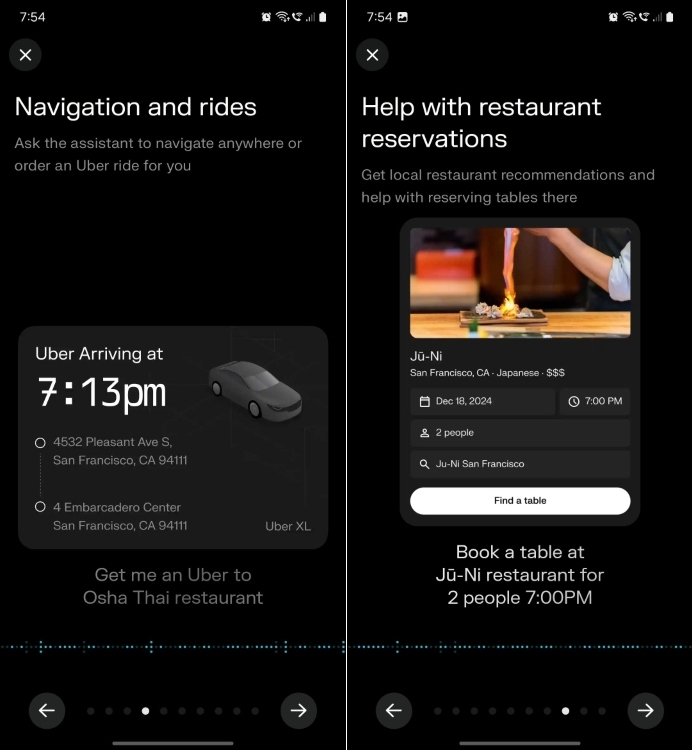Return to previous page from restaurant reservations
The width and height of the screenshot is (692, 750).
(x=393, y=711)
